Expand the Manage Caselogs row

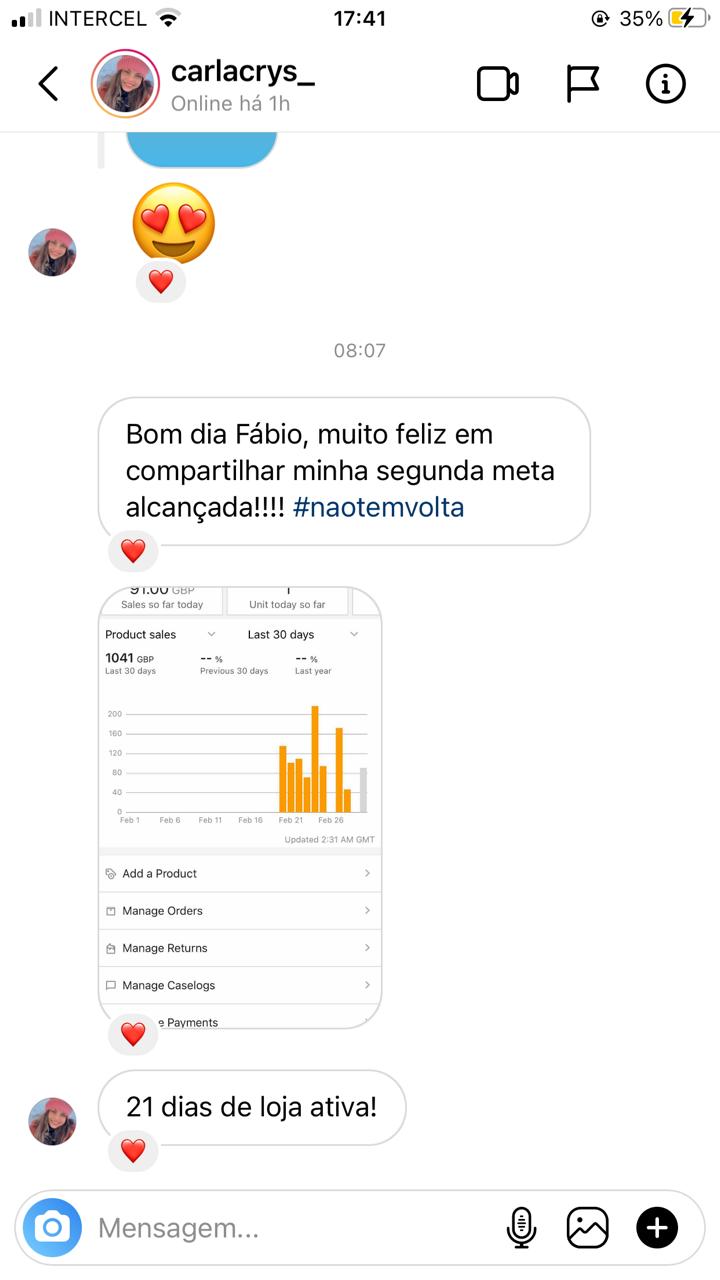pos(240,985)
